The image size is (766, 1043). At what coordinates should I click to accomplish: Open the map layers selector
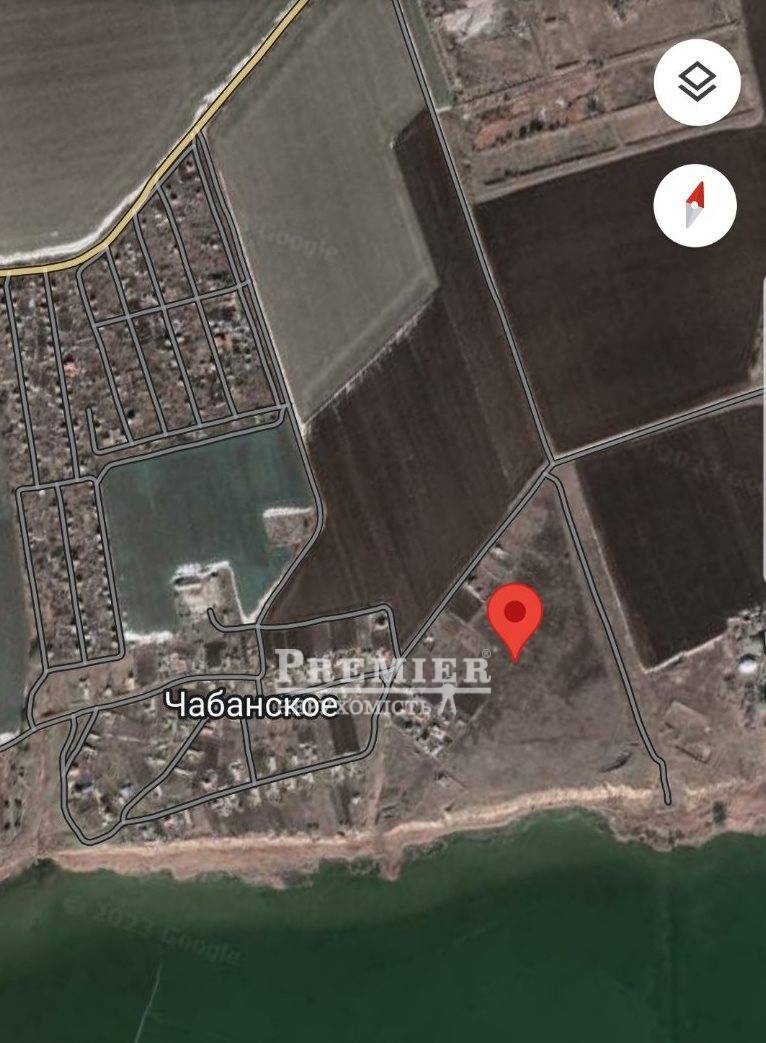696,82
